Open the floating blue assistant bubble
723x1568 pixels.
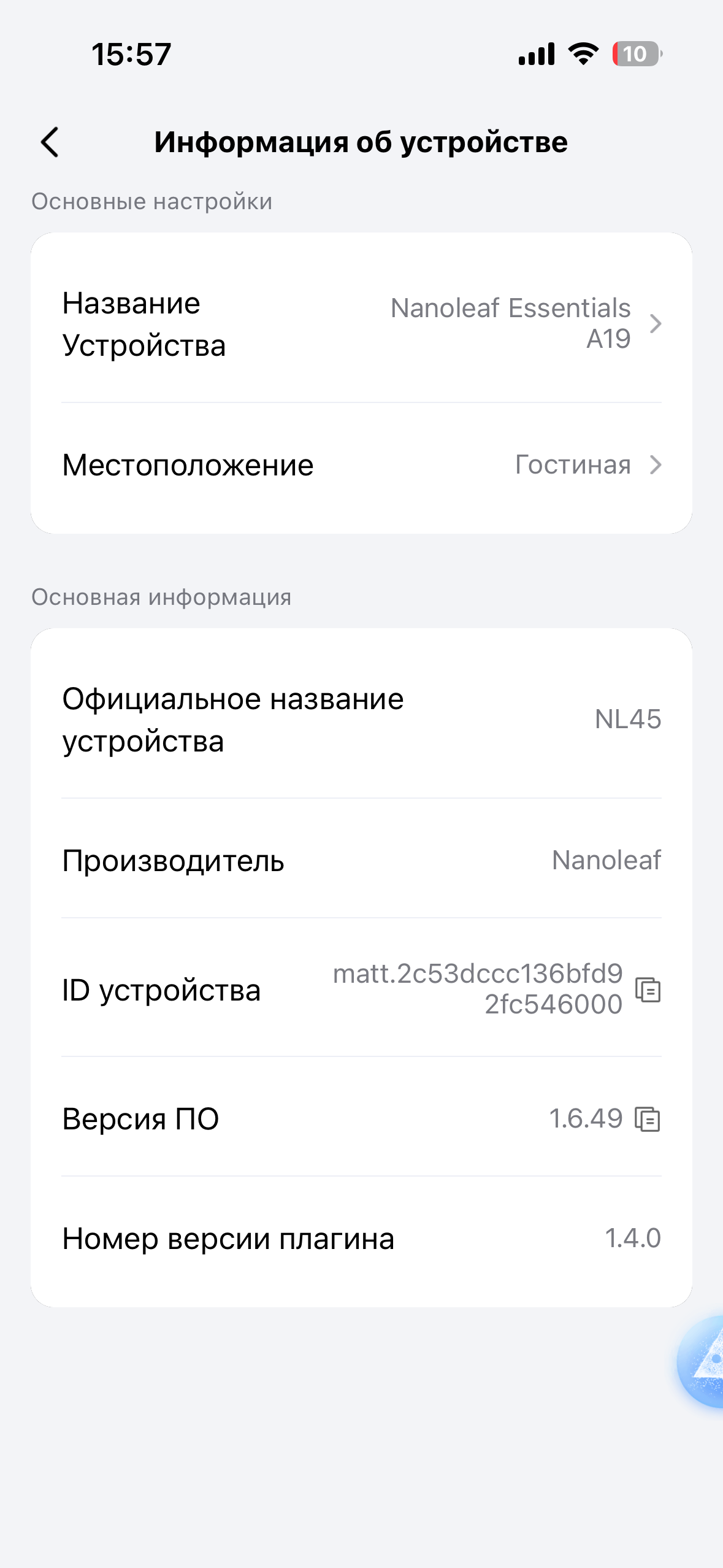(704, 1362)
